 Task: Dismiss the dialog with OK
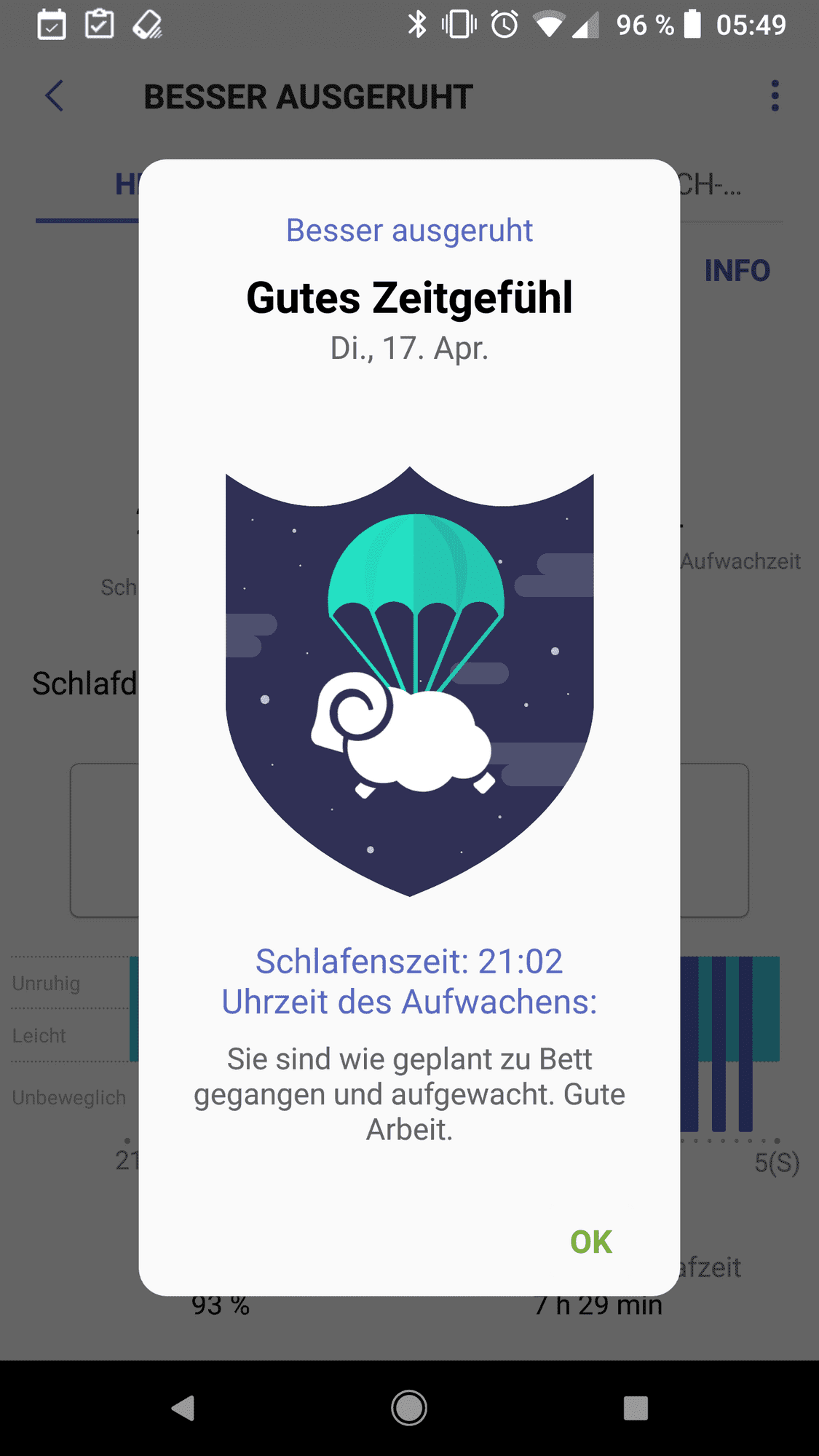click(x=591, y=1241)
